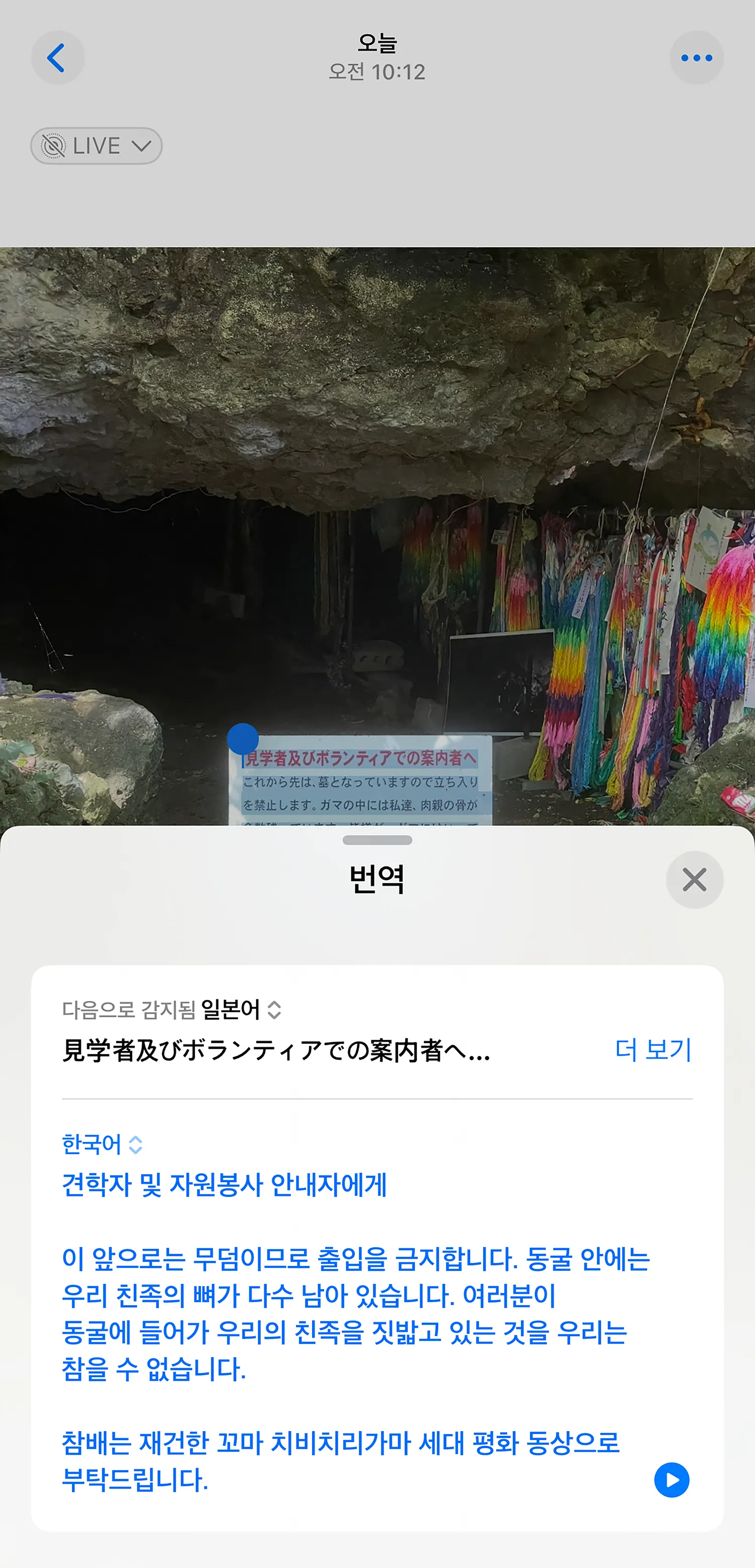Go back from the photo view
This screenshot has height=1568, width=755.
tap(57, 58)
